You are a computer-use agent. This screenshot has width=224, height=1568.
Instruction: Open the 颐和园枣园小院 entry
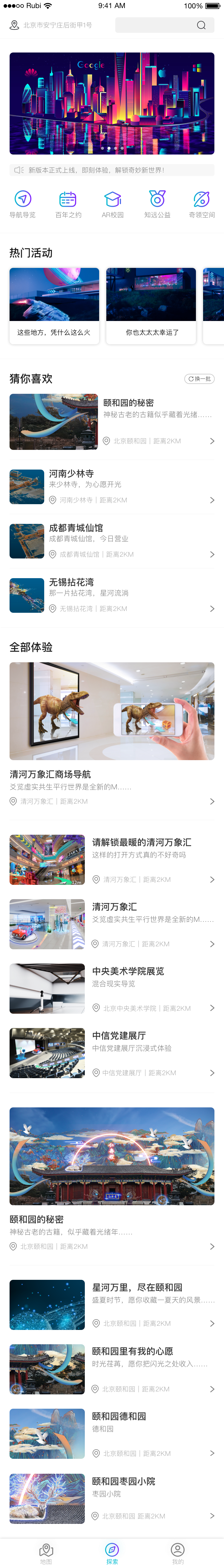click(112, 1498)
